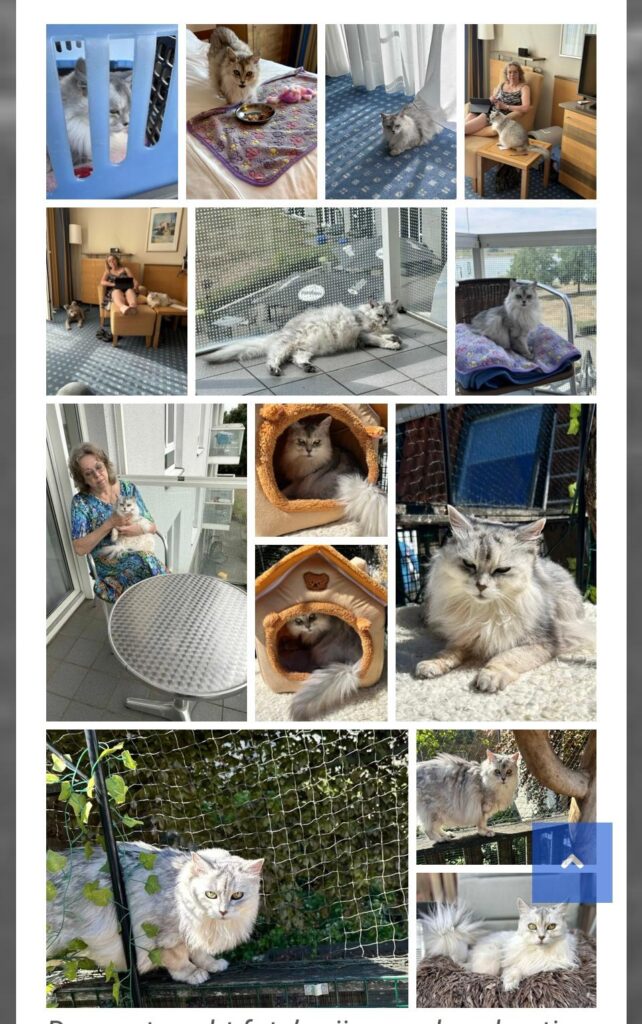Tap the blue scroll-to-top arrow button

click(572, 862)
